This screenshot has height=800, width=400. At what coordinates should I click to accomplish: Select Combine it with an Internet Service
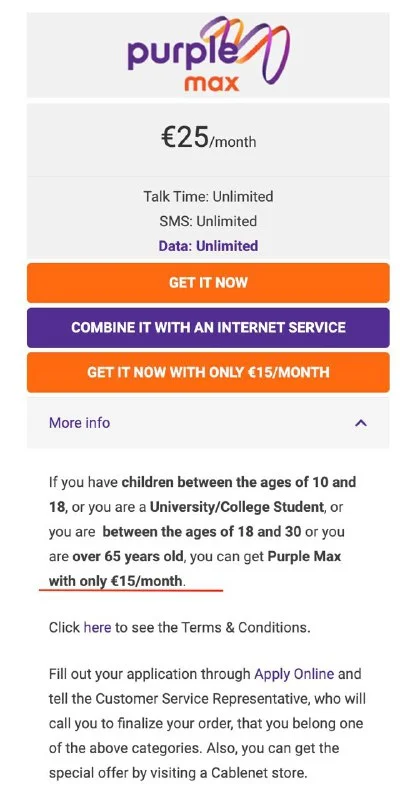click(x=208, y=328)
